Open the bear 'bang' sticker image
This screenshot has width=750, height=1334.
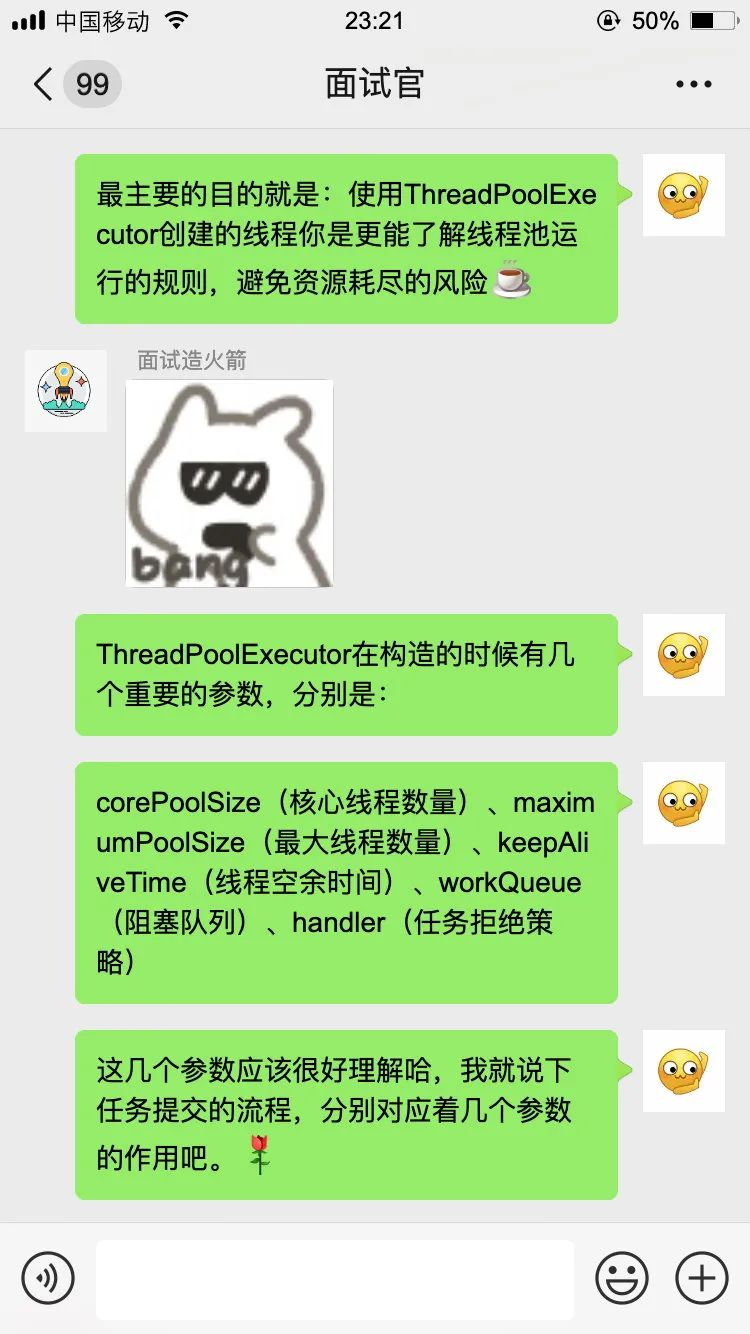pyautogui.click(x=229, y=483)
